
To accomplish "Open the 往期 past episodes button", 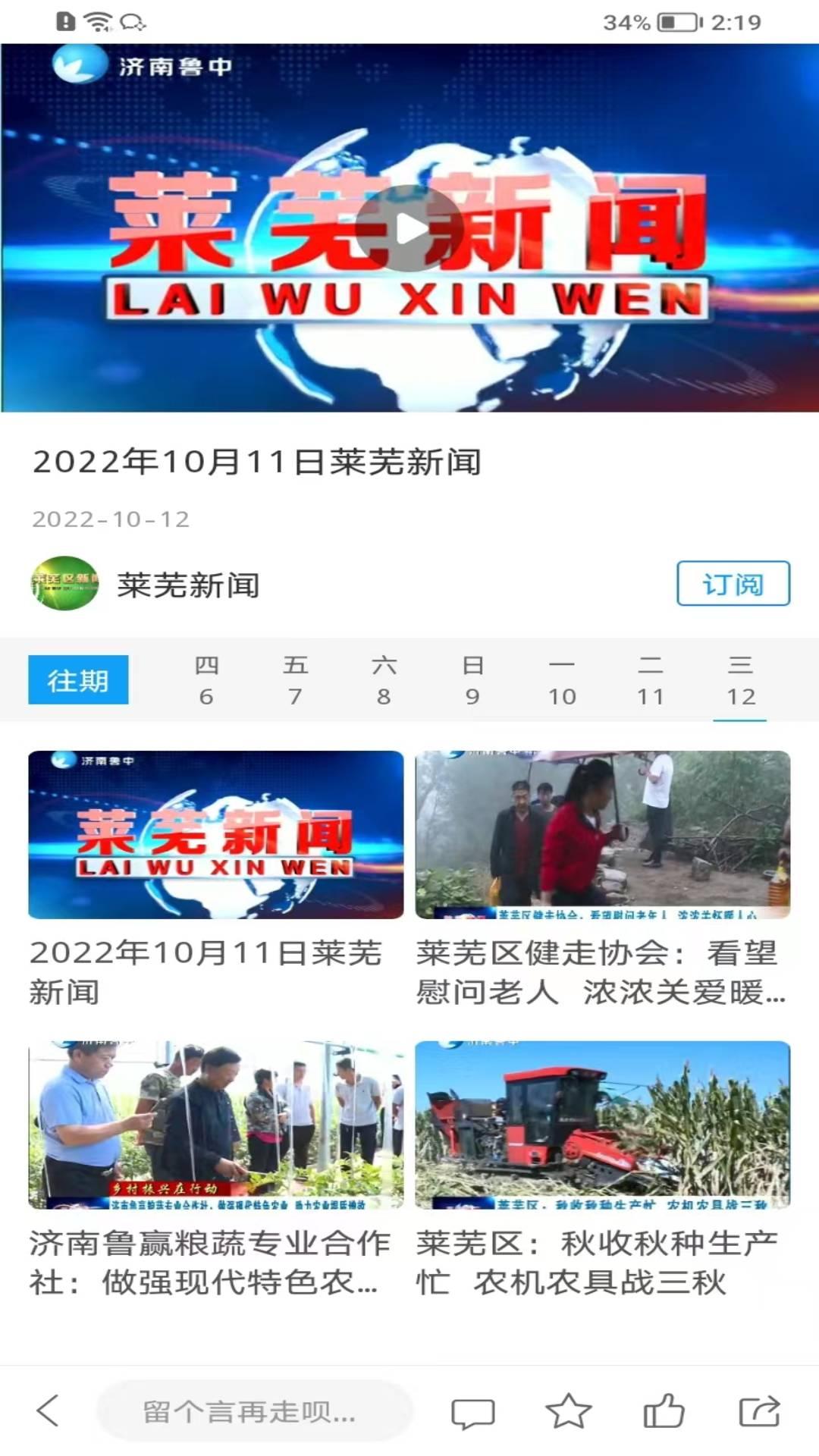I will (x=78, y=679).
